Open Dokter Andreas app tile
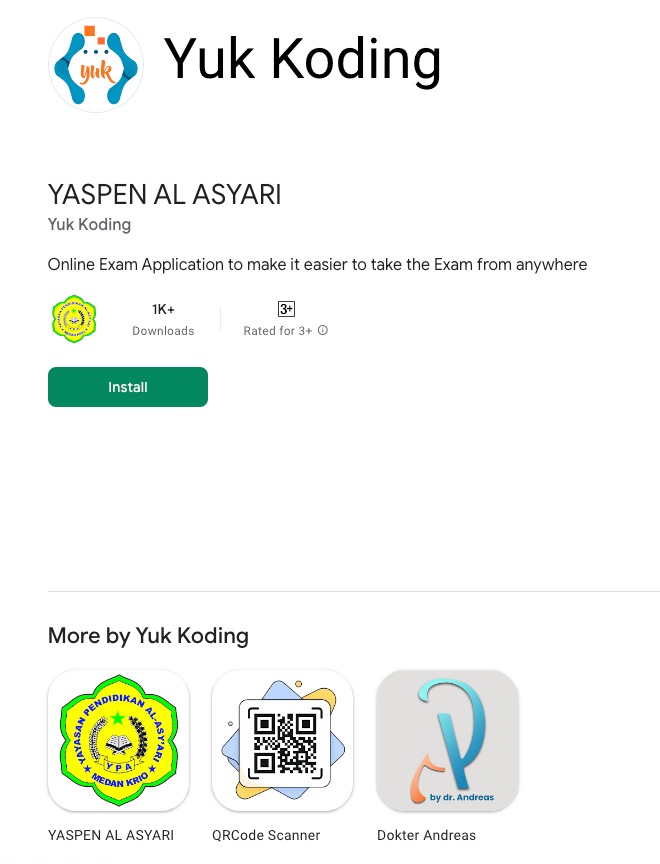The height and width of the screenshot is (864, 660). click(x=447, y=740)
